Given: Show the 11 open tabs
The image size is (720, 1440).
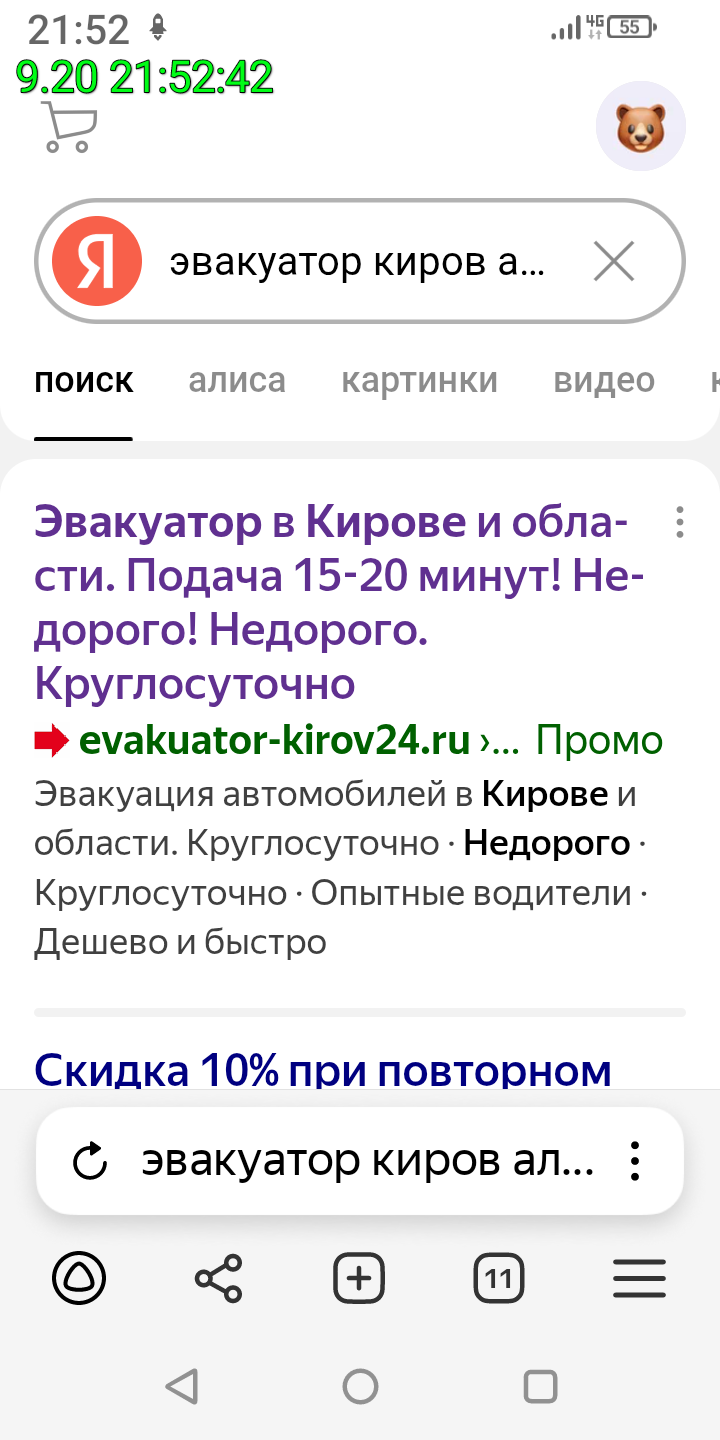Looking at the screenshot, I should coord(499,1278).
